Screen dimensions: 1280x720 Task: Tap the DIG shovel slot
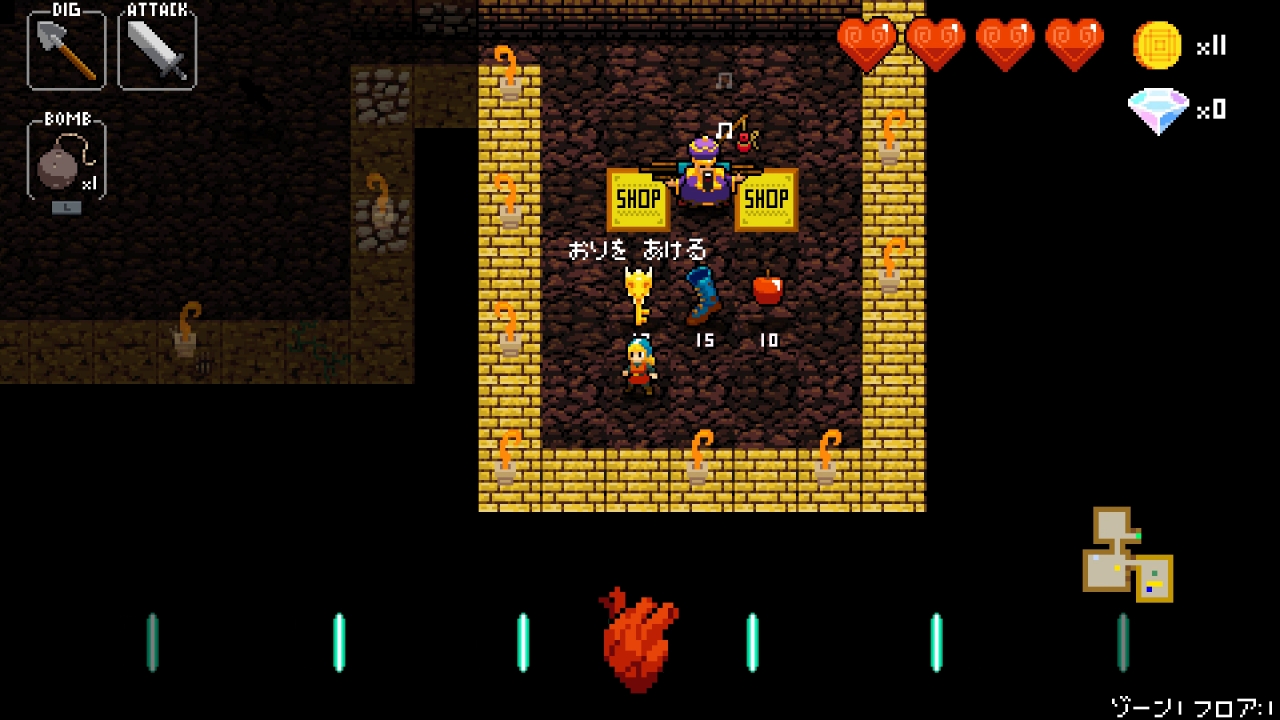click(67, 47)
